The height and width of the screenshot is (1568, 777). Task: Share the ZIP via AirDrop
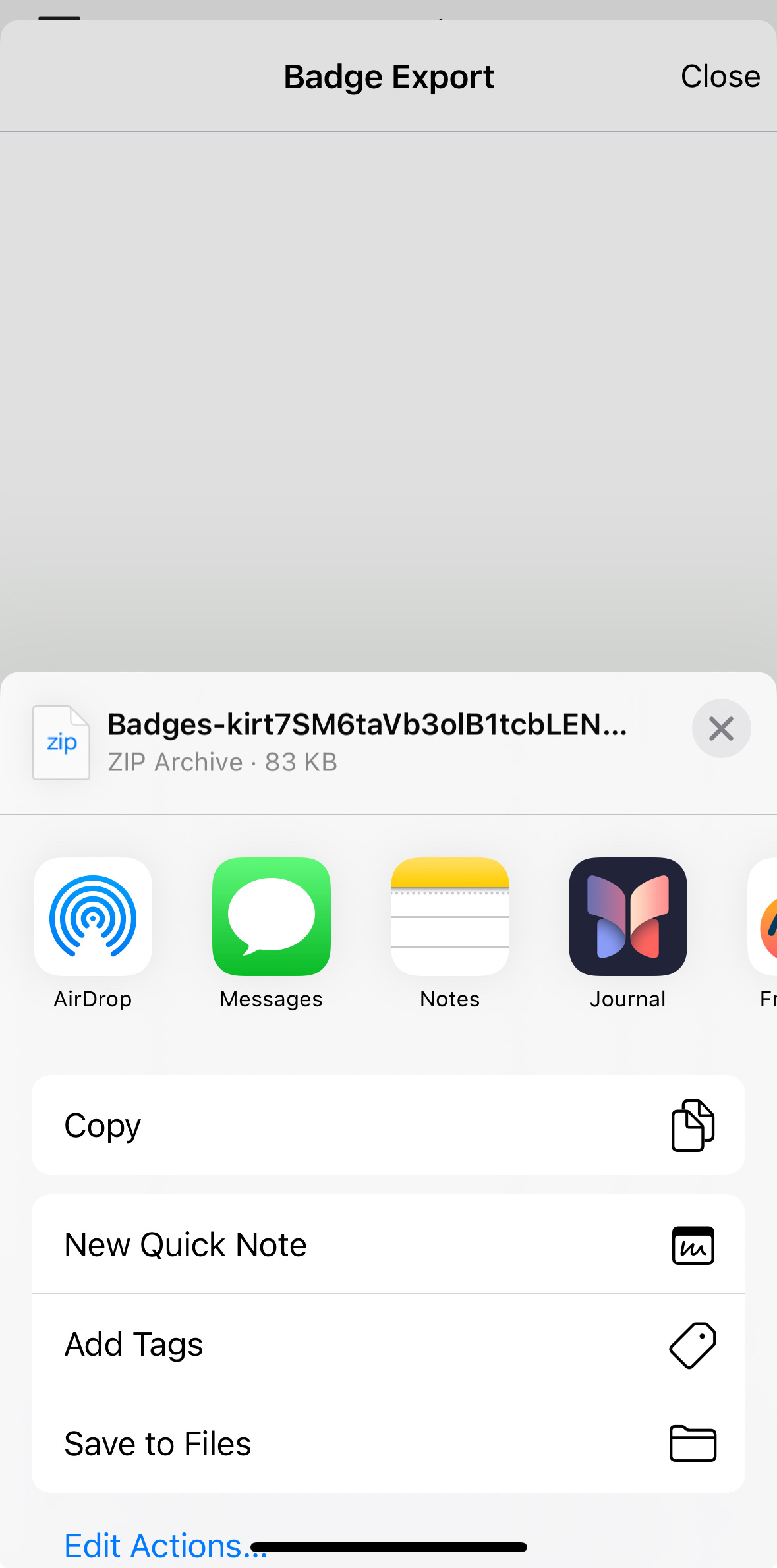tap(93, 917)
